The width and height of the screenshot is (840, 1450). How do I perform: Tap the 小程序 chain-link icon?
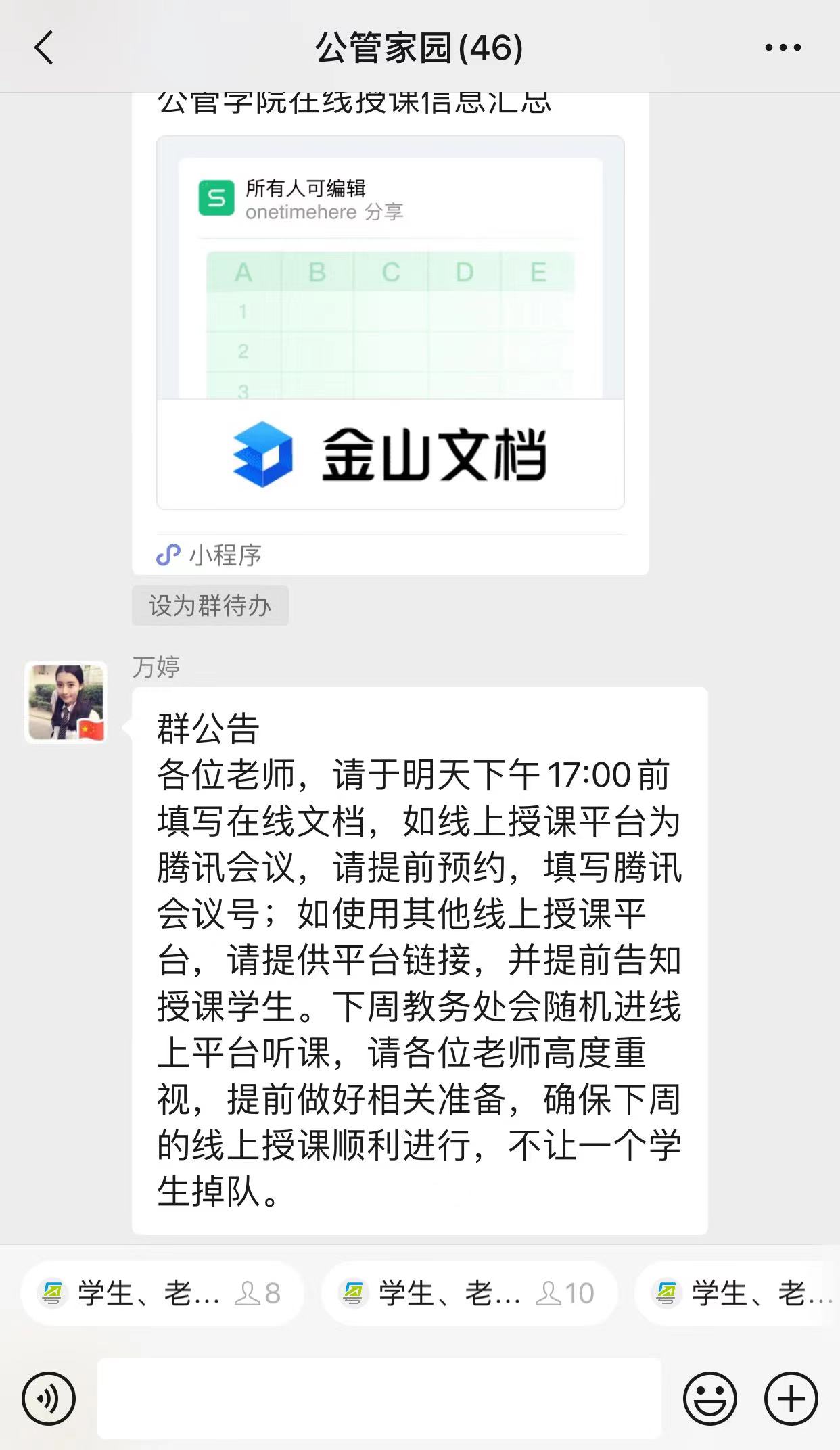coord(170,553)
